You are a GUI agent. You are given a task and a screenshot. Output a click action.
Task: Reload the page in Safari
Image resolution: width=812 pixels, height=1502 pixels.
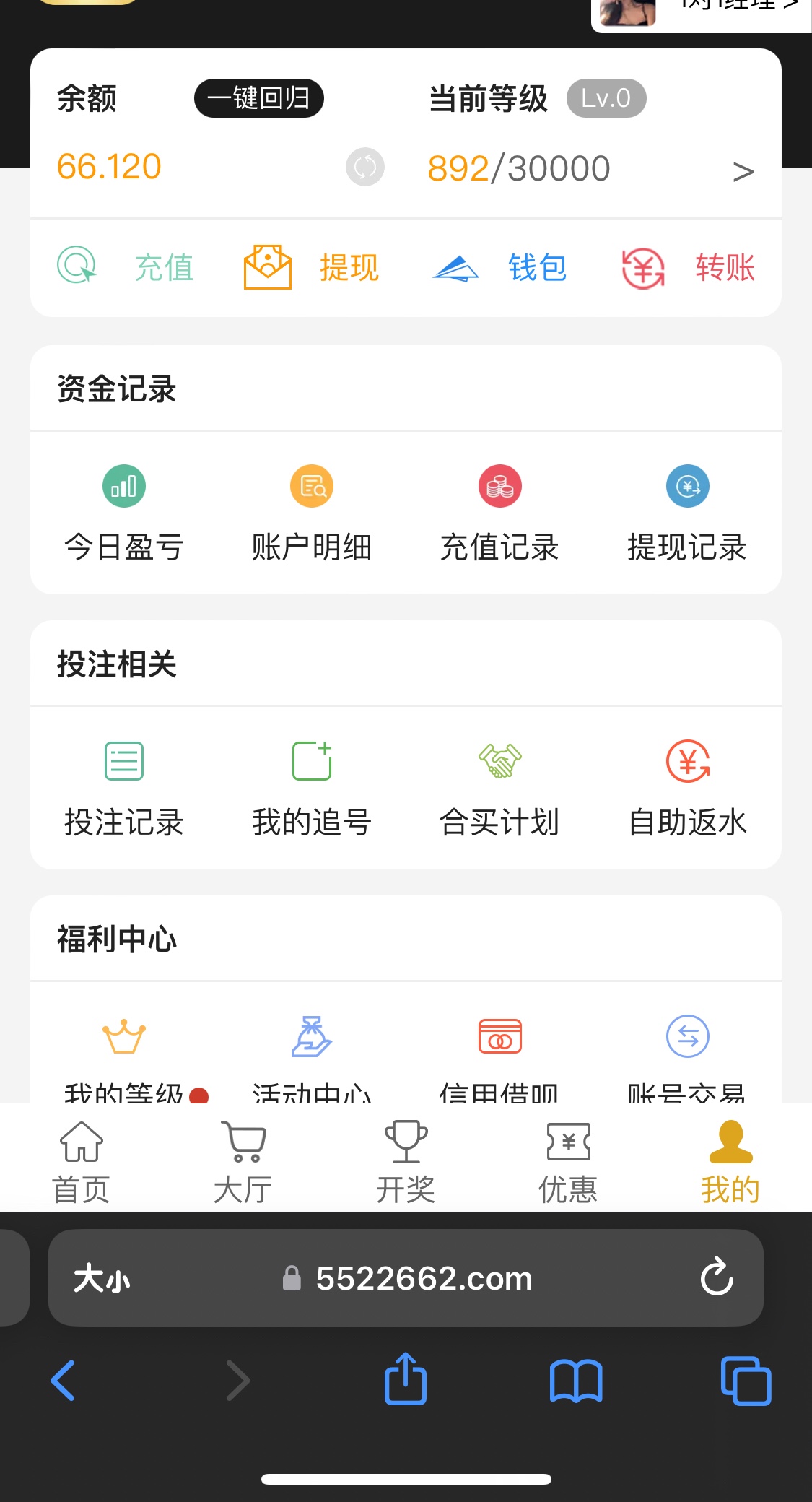click(x=716, y=1277)
